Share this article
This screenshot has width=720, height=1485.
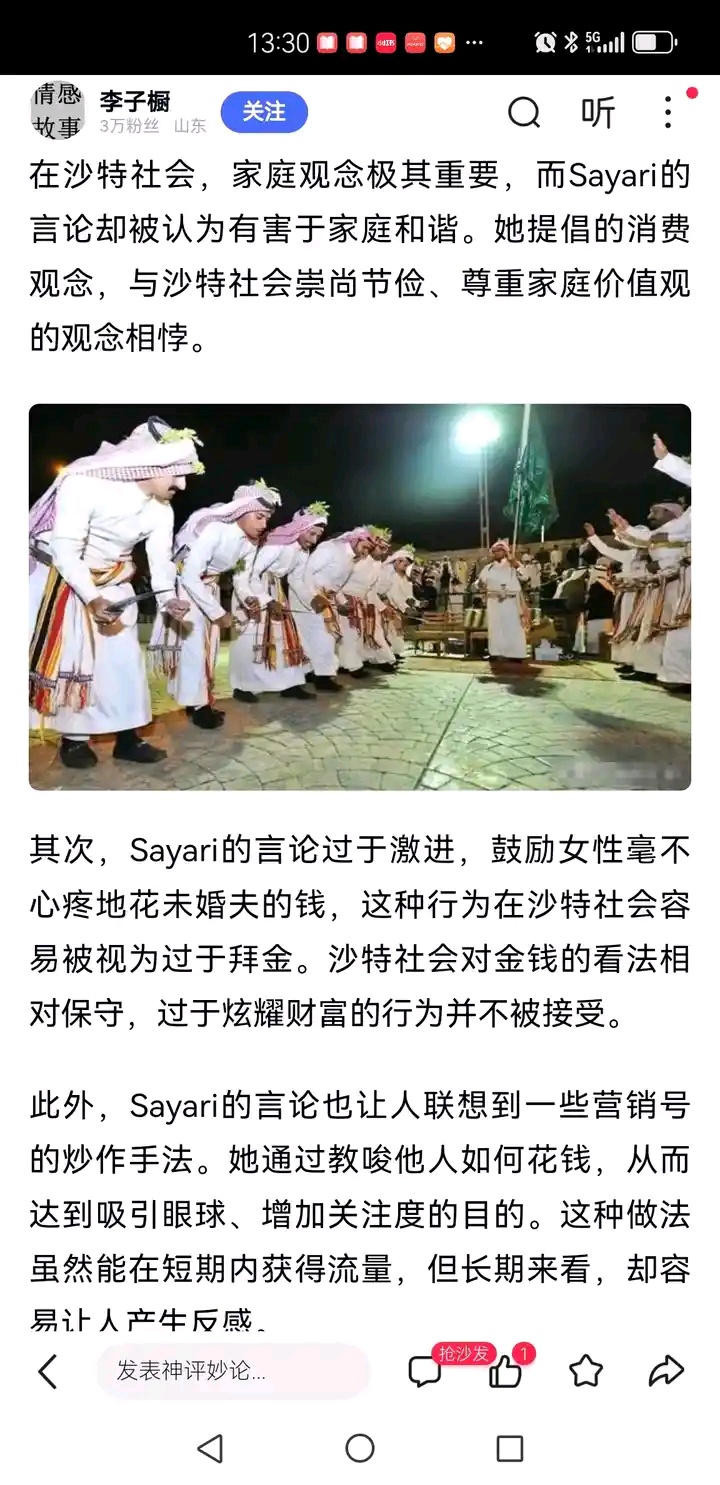666,1371
